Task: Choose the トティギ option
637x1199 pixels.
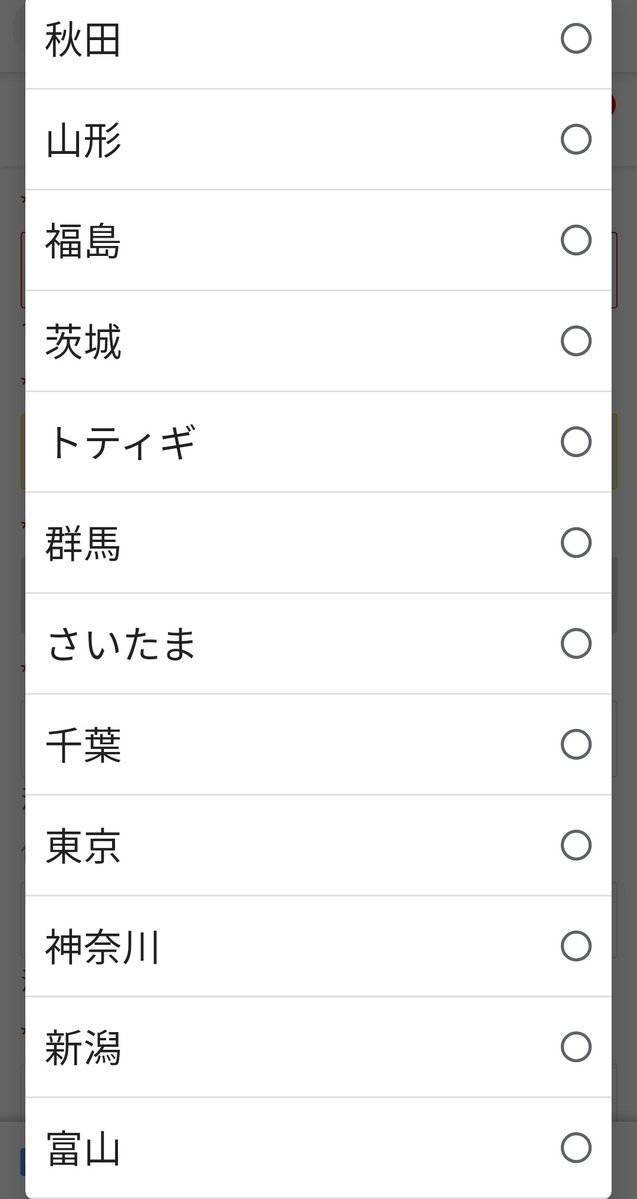Action: tap(575, 441)
